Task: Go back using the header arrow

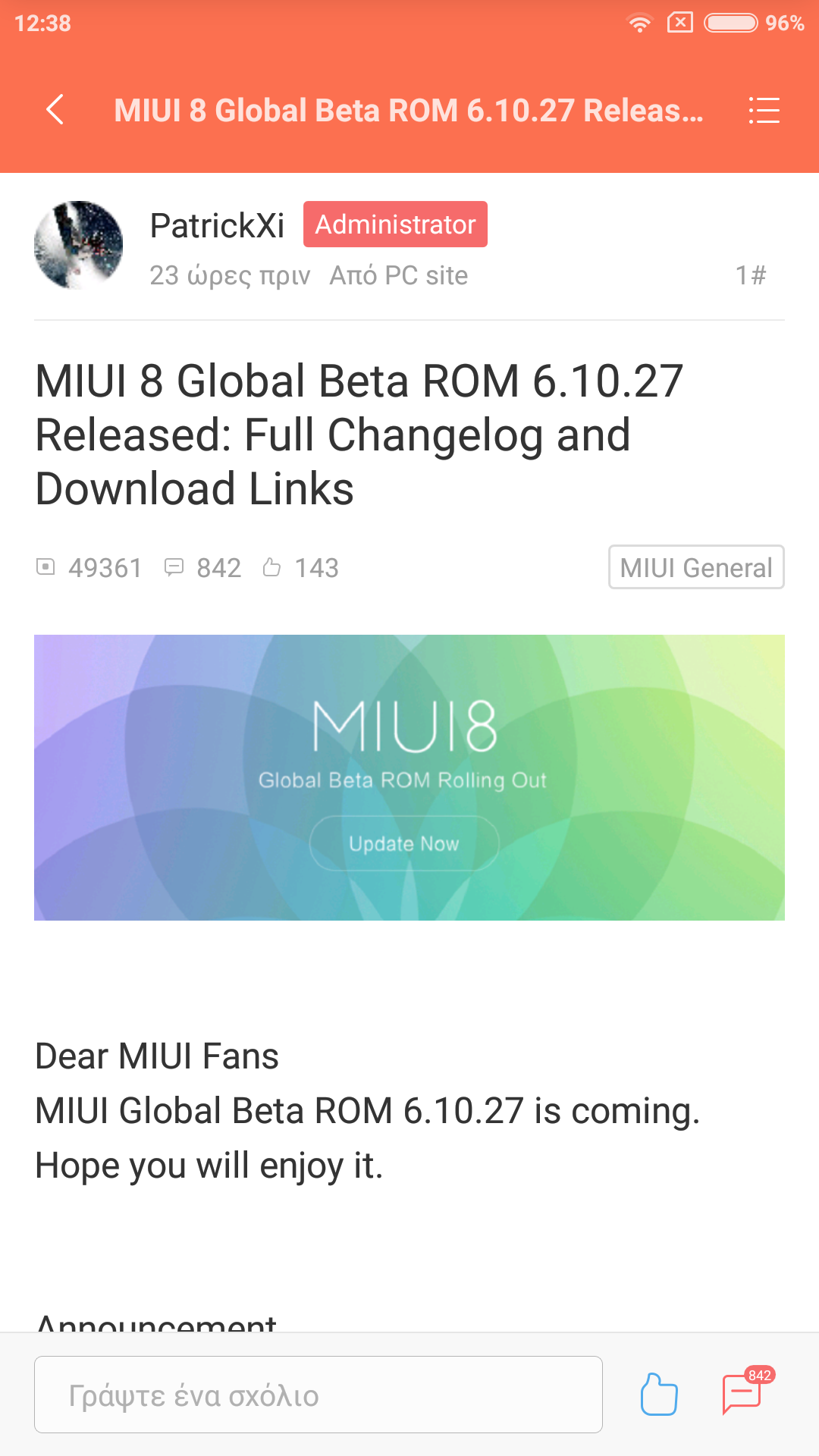Action: (55, 110)
